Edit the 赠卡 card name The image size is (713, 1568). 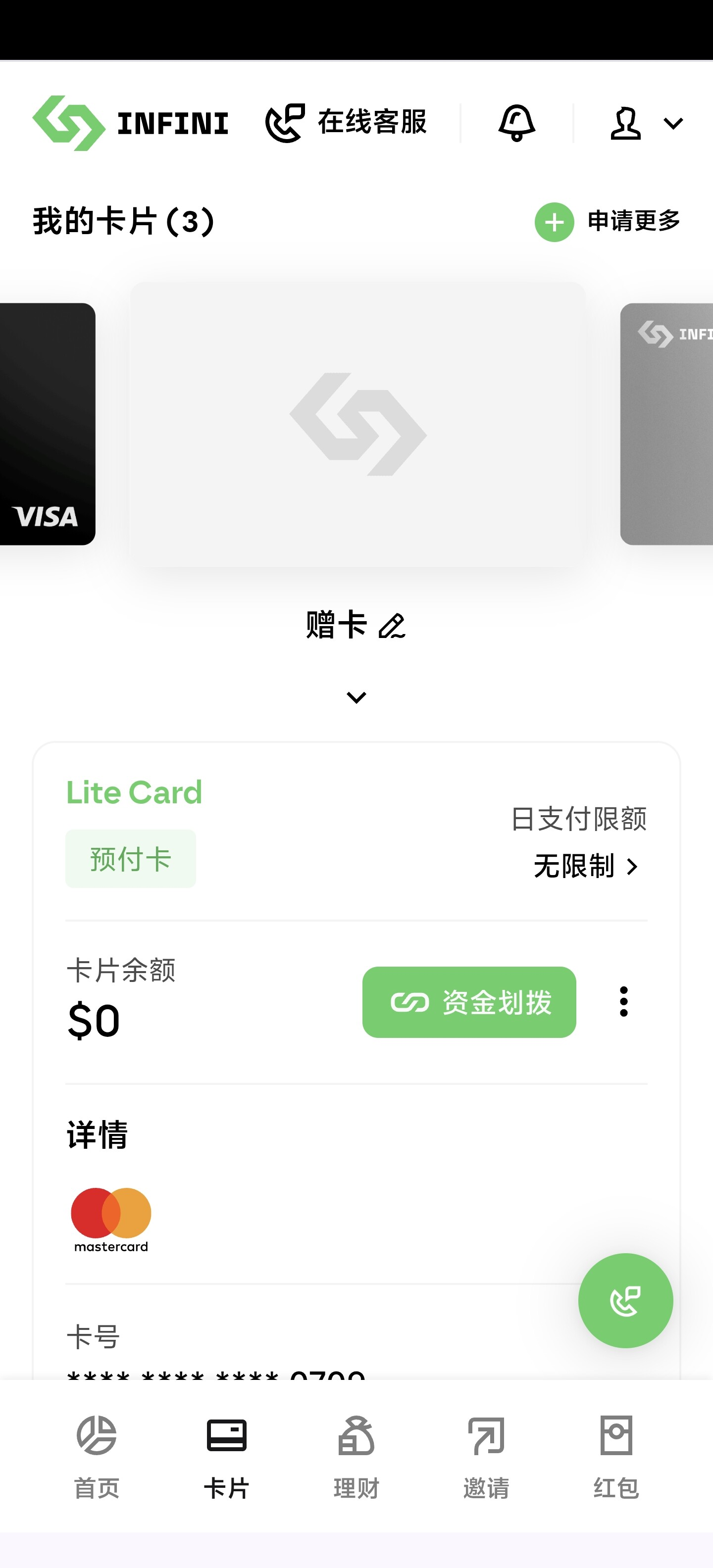click(392, 626)
